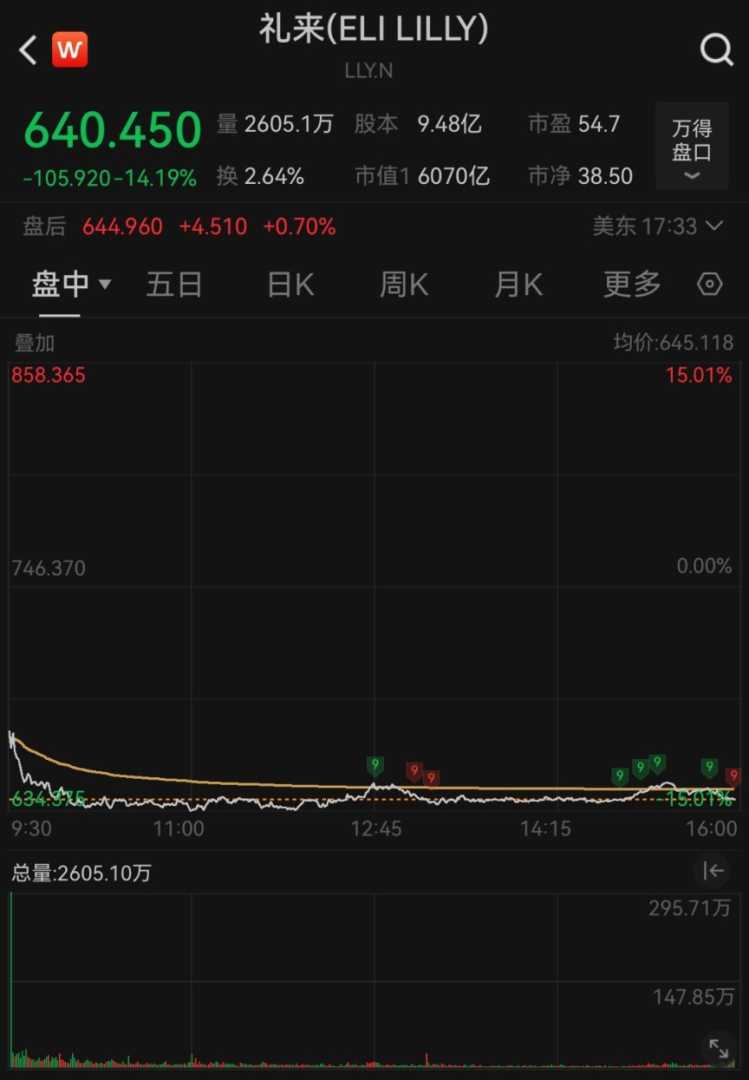
Task: Select the 盘中 chart tab
Action: click(x=70, y=285)
